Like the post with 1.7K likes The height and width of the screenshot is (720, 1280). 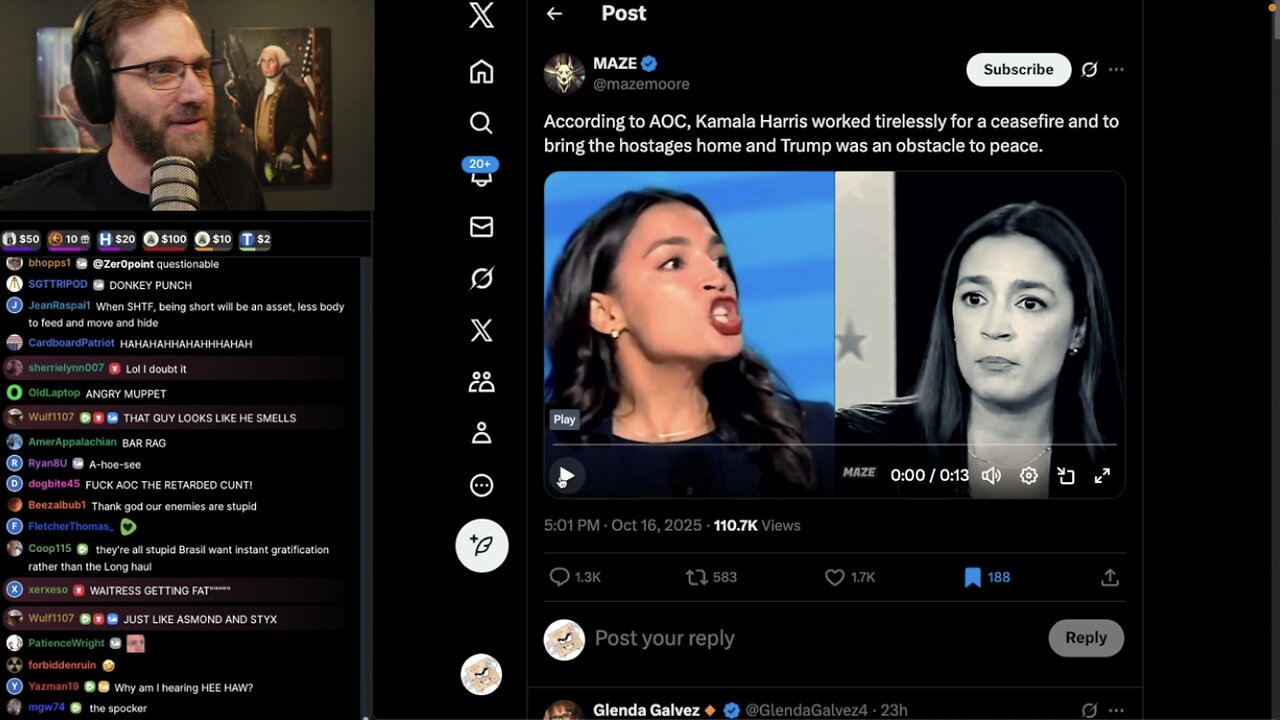834,577
